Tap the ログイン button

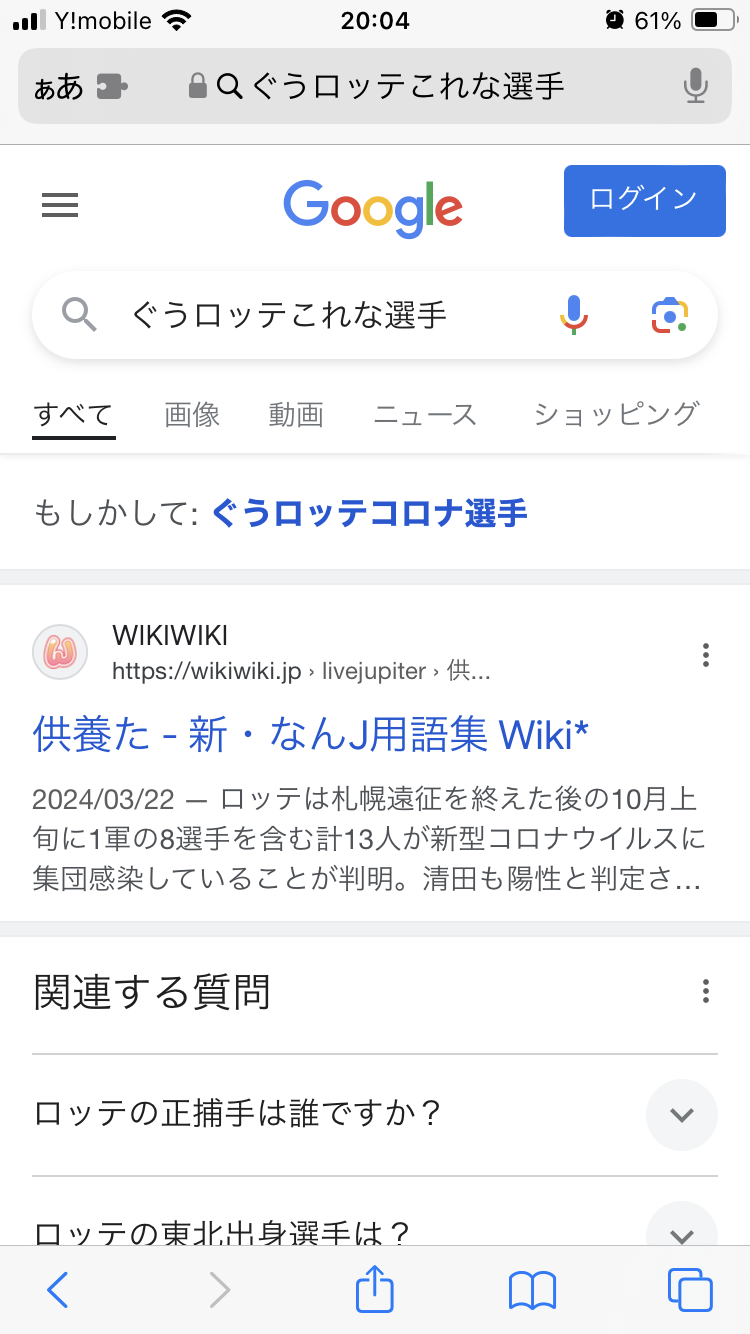point(644,200)
